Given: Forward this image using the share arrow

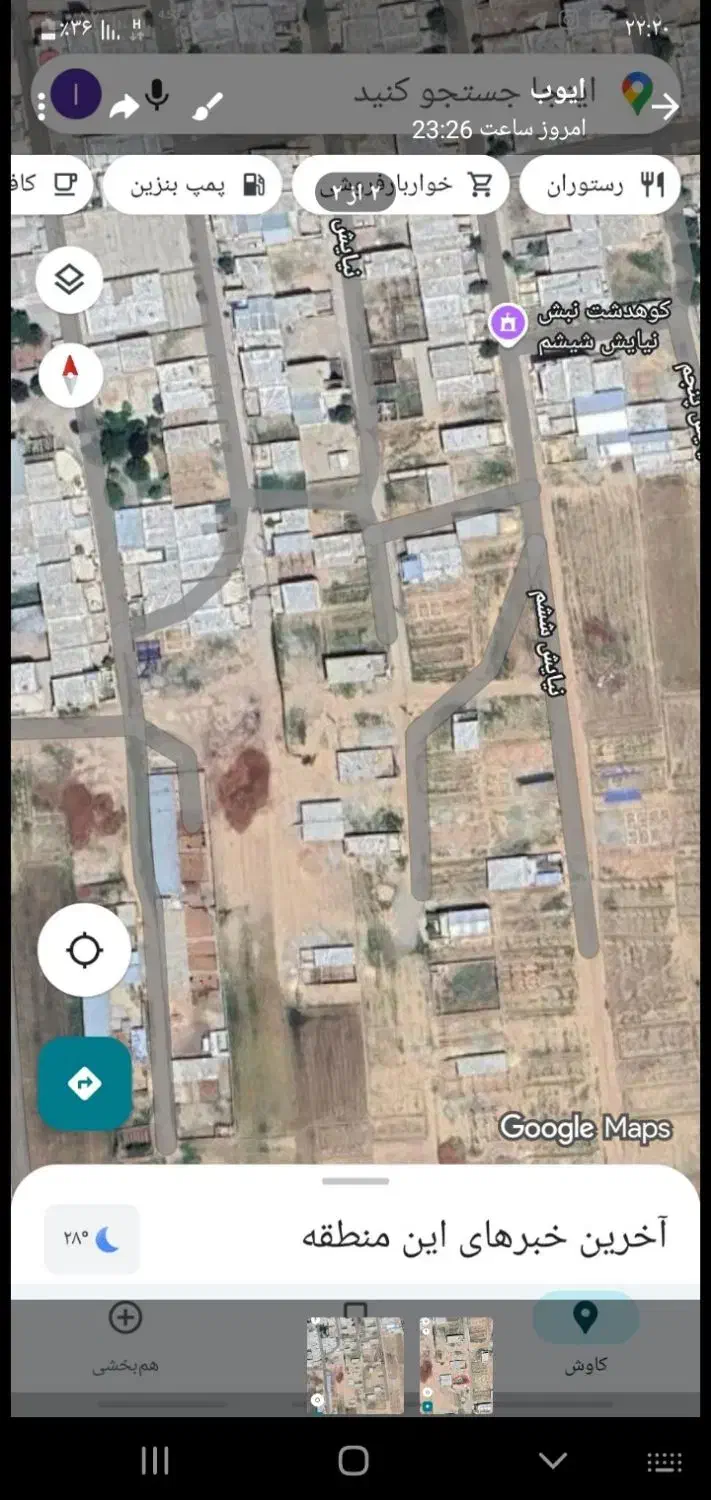Looking at the screenshot, I should click(x=124, y=106).
